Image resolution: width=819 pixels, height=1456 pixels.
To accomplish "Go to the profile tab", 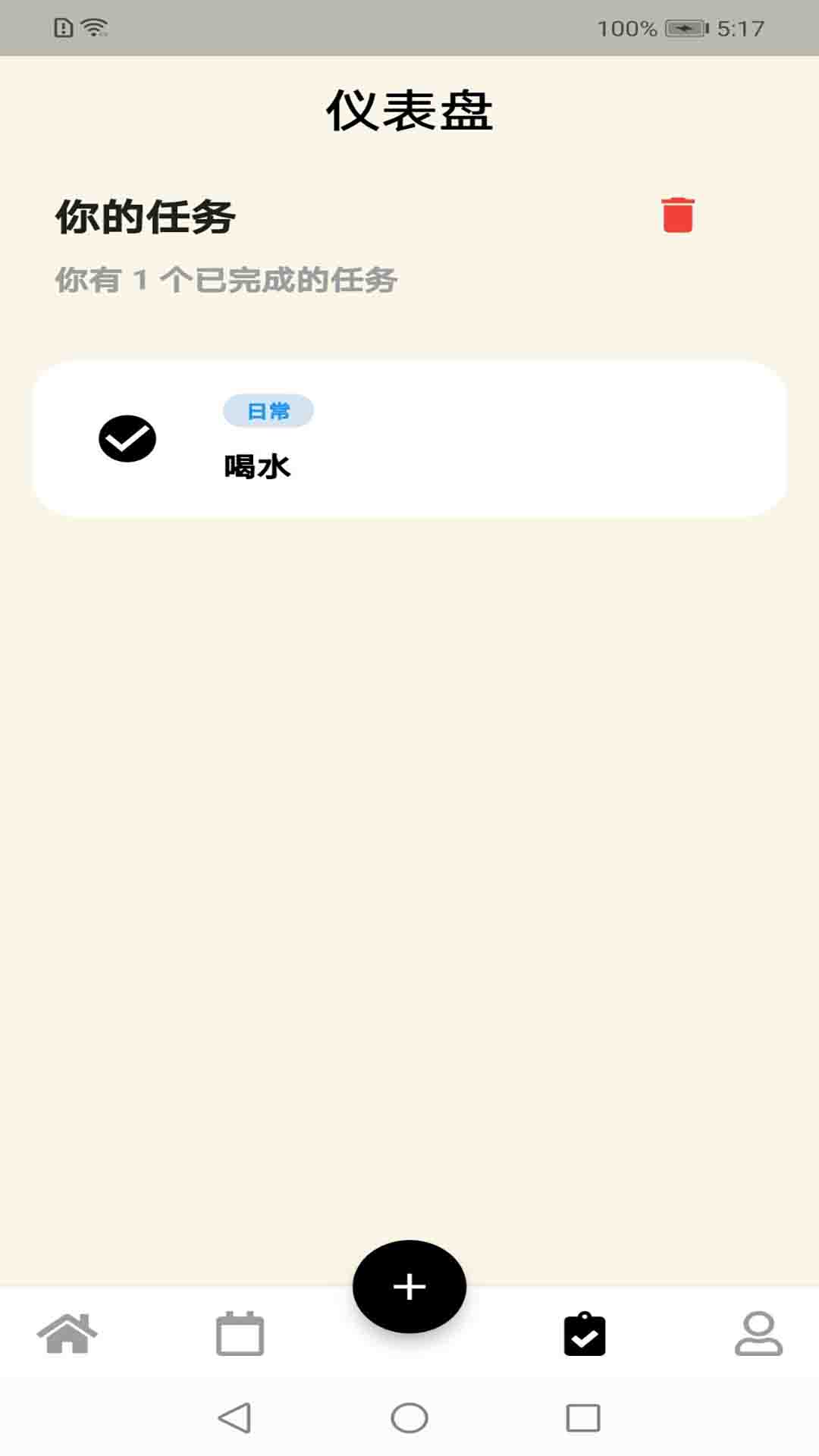I will point(758,1334).
